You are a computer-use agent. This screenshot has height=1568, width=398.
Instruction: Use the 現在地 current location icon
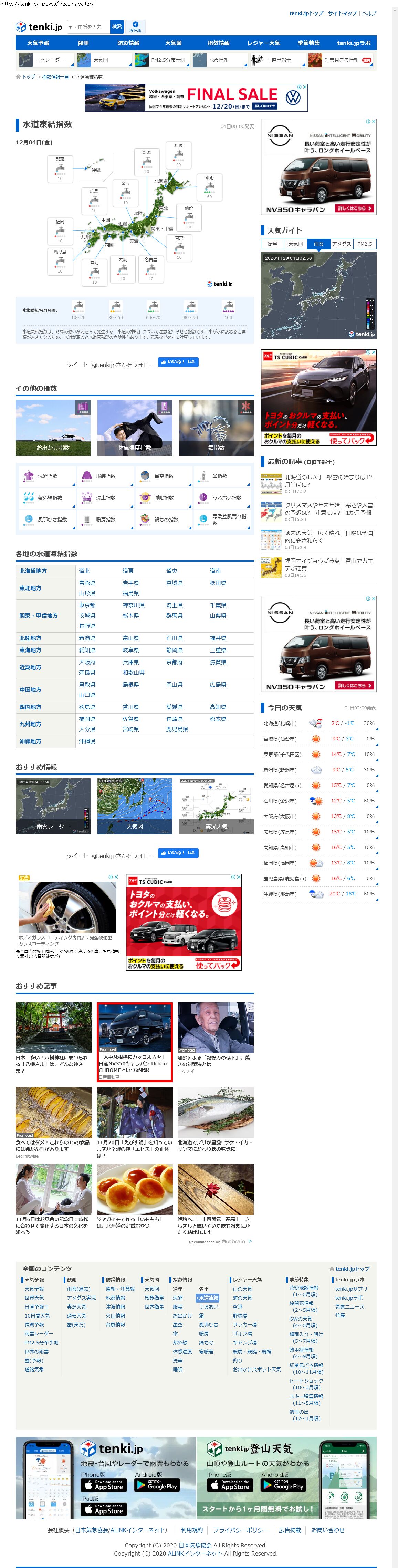coord(135,27)
